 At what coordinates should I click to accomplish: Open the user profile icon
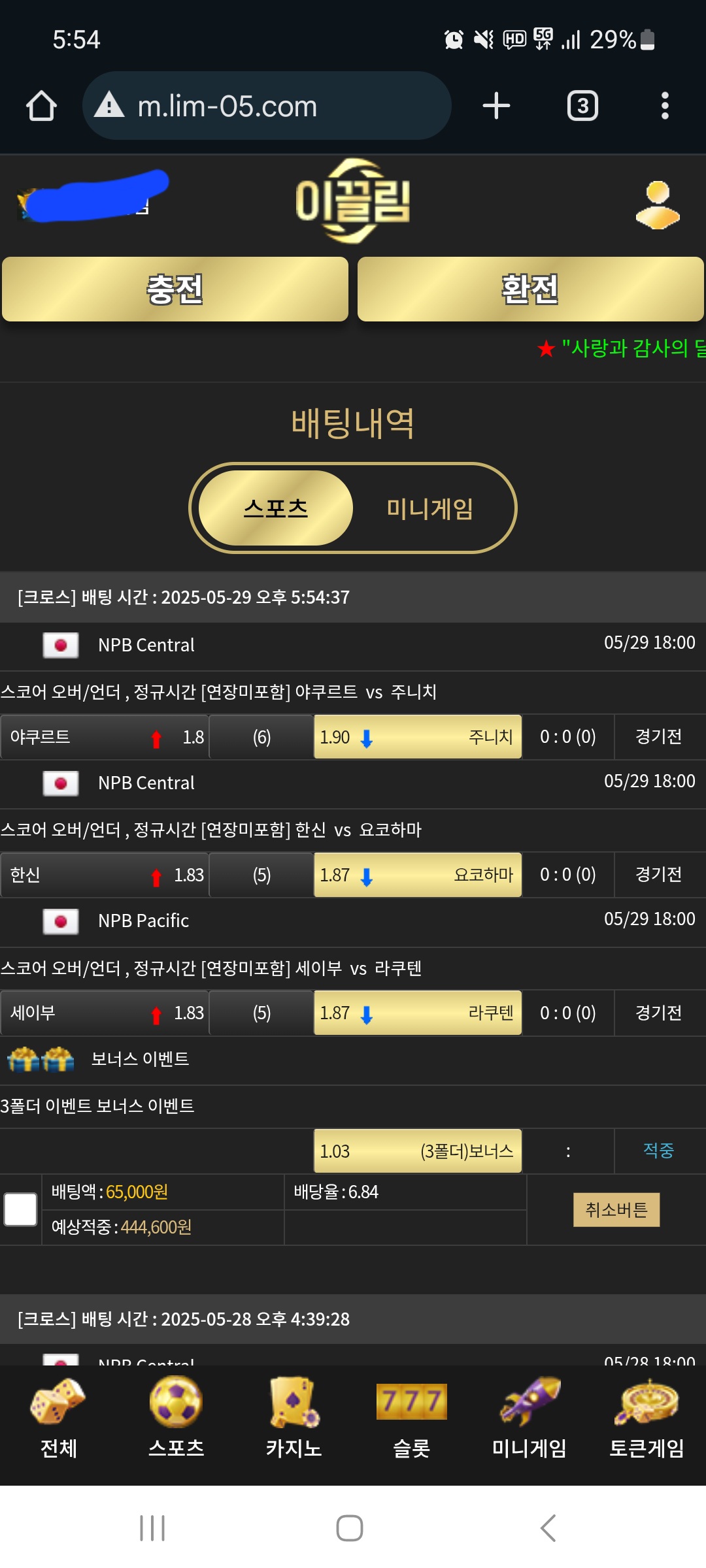[x=658, y=205]
